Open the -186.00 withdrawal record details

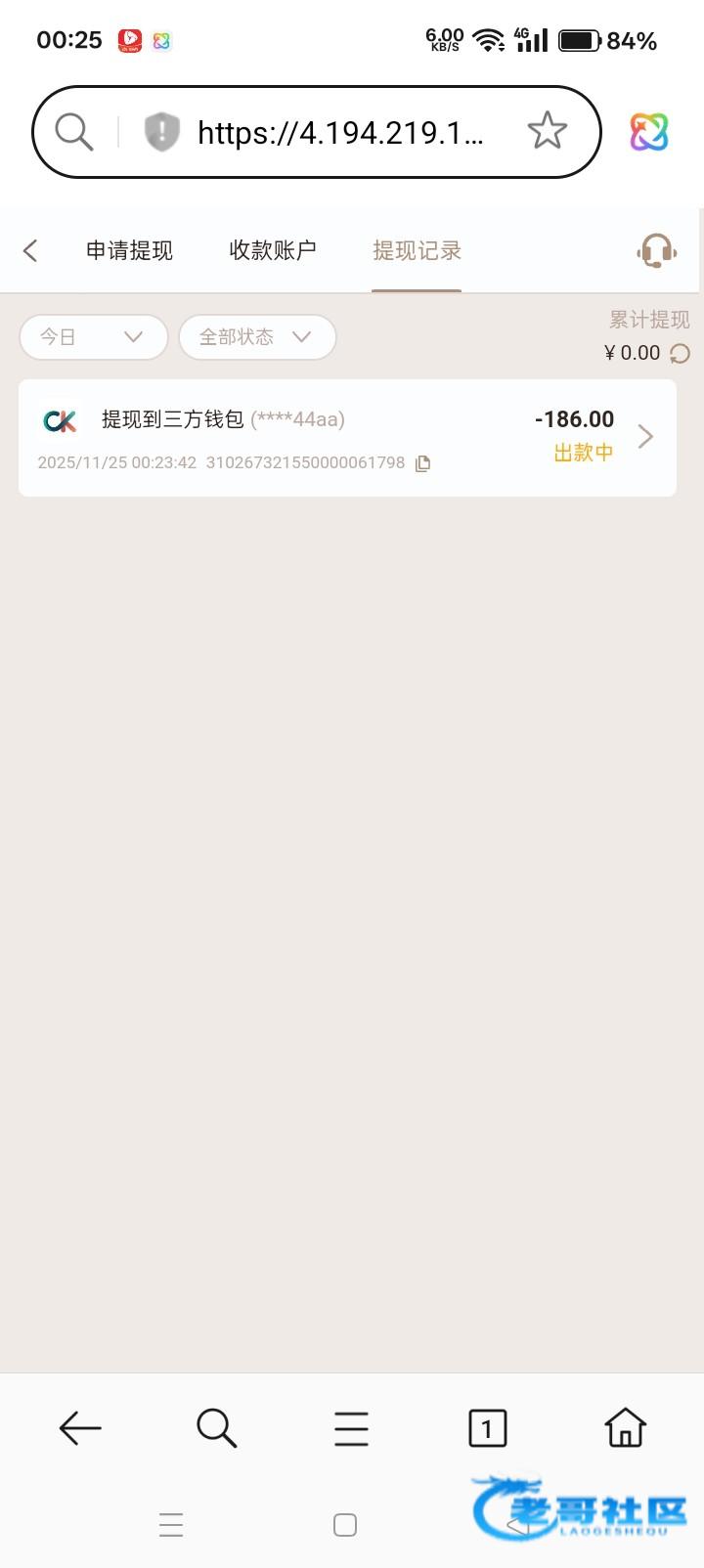pyautogui.click(x=347, y=438)
